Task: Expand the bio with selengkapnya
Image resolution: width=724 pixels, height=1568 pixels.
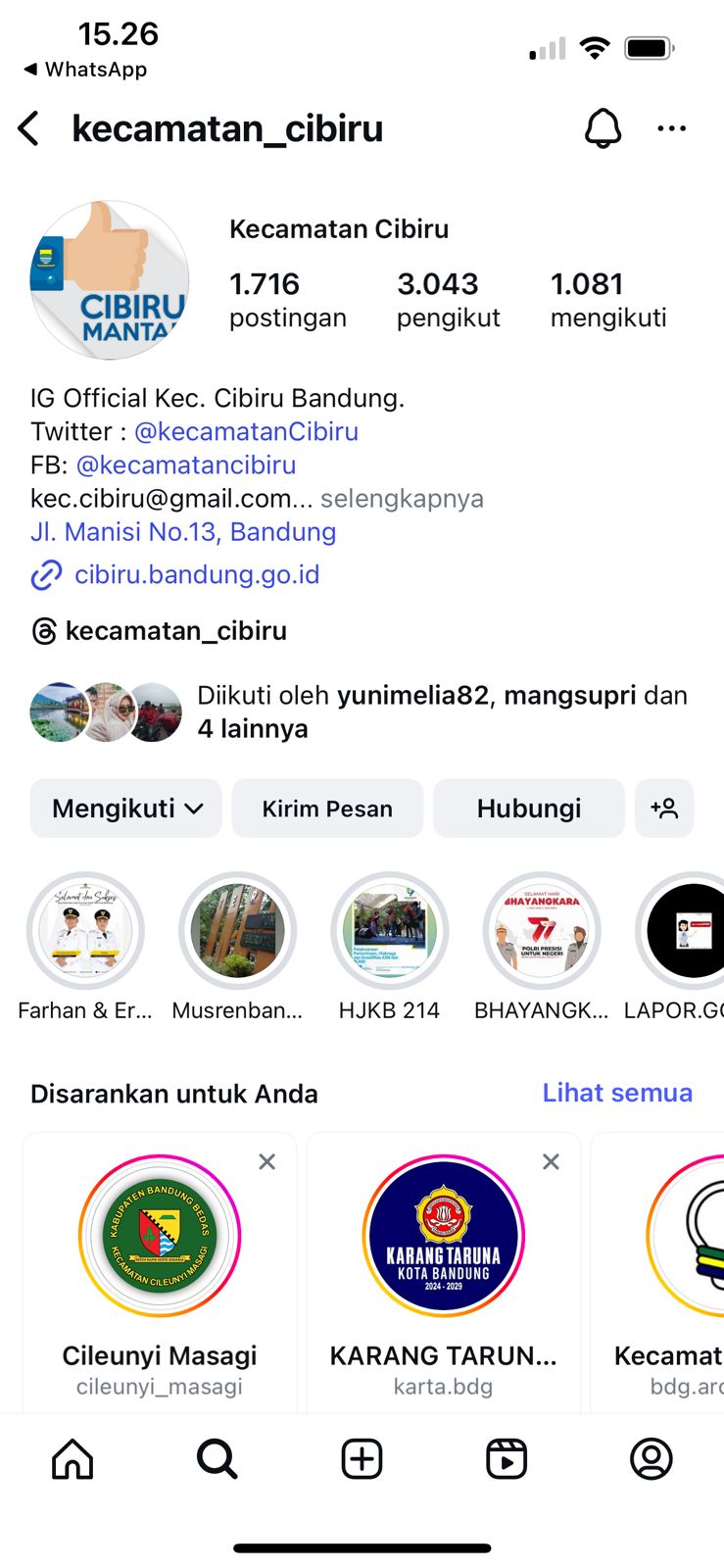Action: (402, 499)
